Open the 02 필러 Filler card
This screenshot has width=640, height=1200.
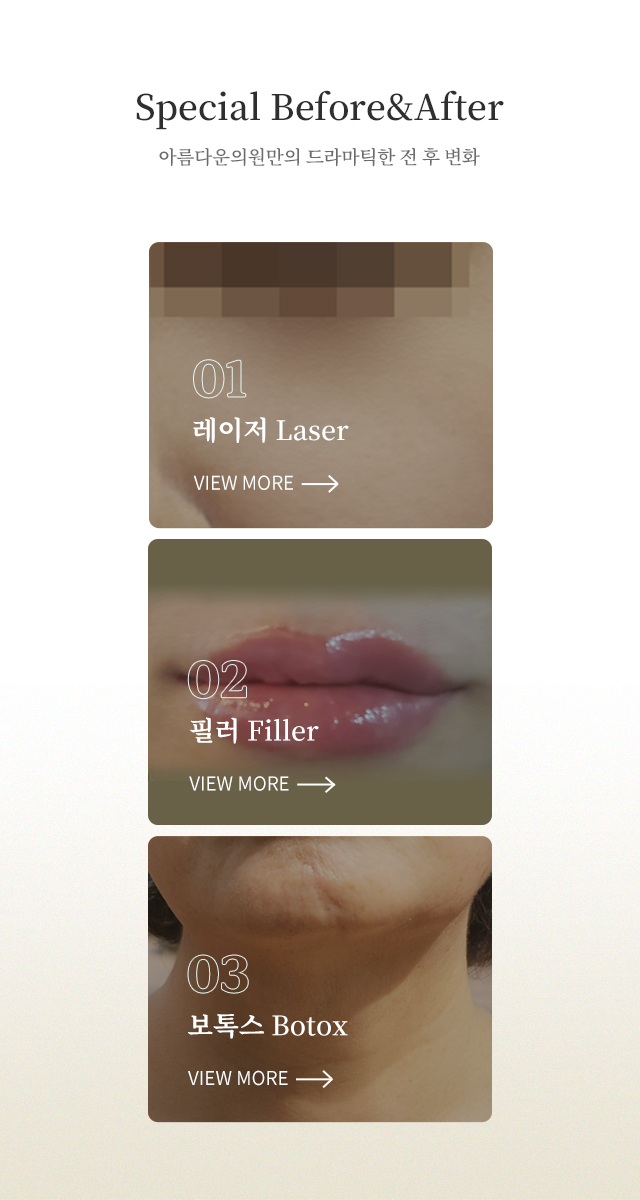(320, 682)
